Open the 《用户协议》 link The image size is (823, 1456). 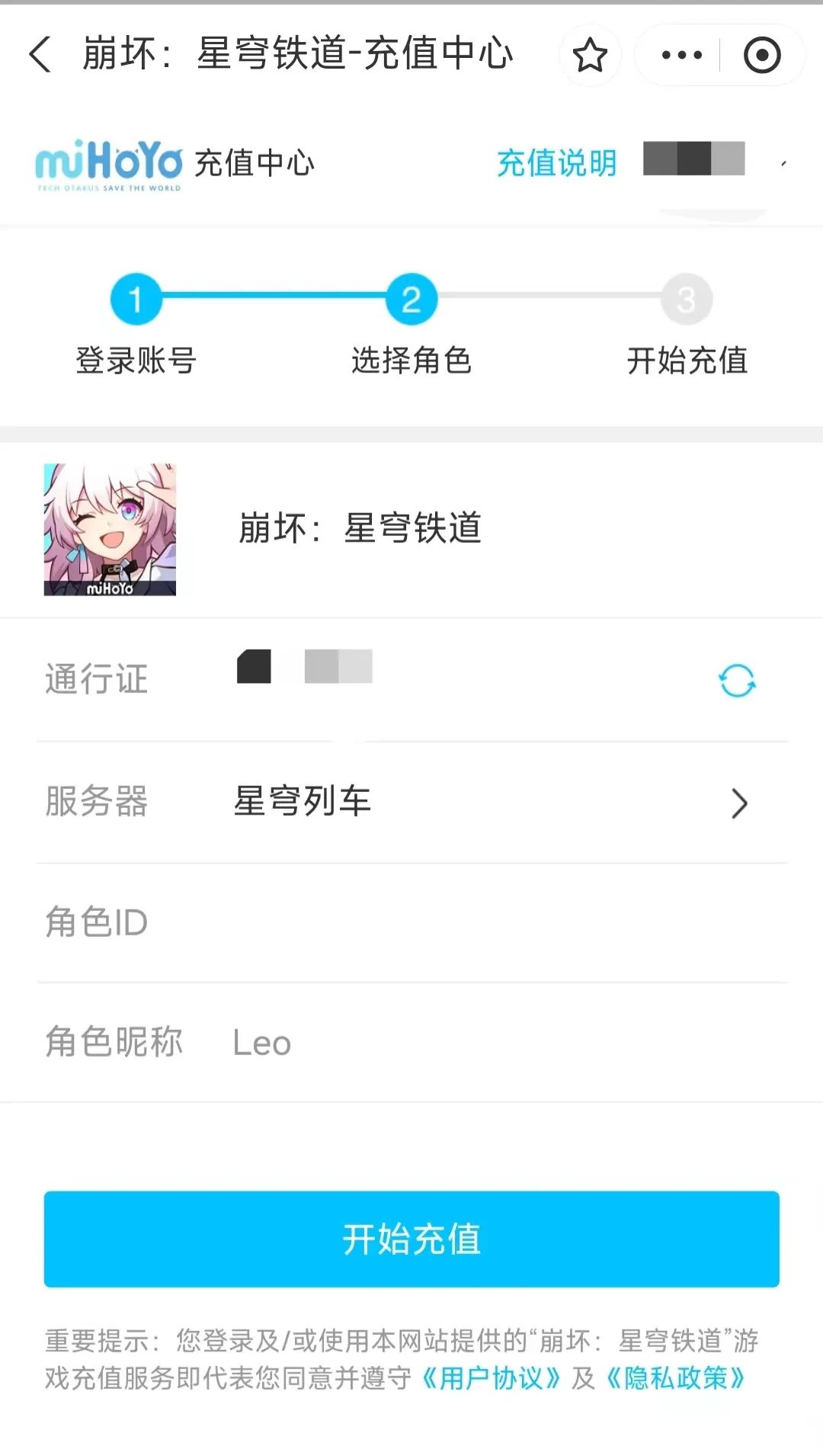492,1378
